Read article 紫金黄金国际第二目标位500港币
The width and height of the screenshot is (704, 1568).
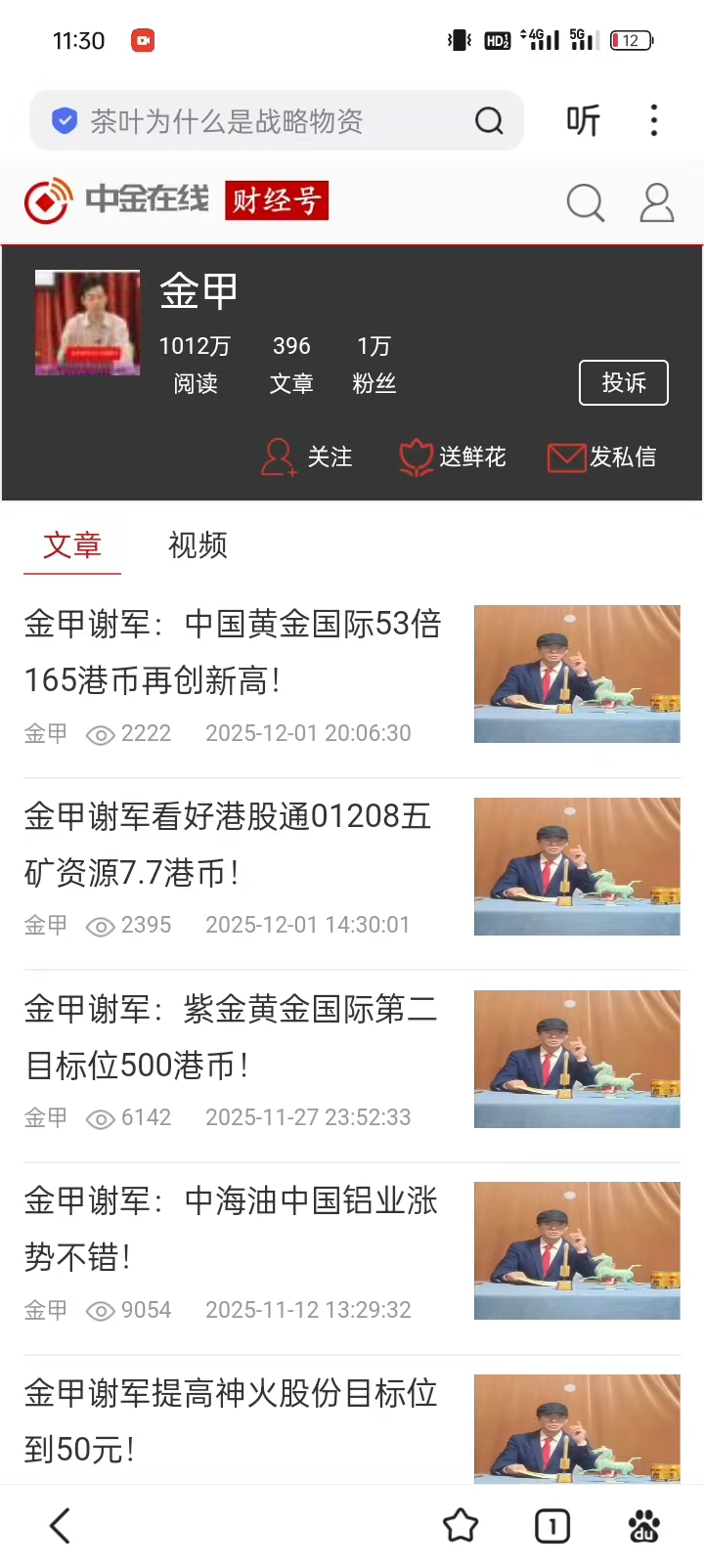click(231, 1036)
